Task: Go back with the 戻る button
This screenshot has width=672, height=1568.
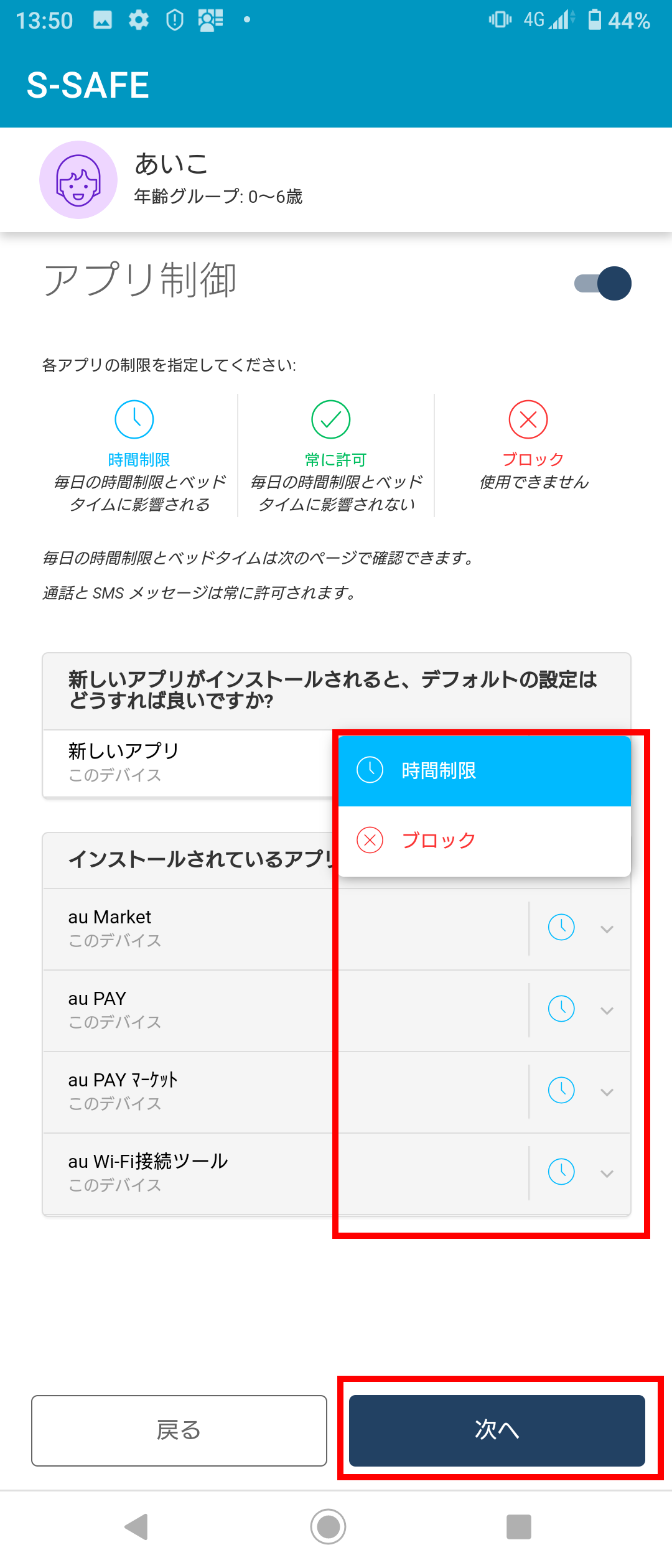Action: [179, 1430]
